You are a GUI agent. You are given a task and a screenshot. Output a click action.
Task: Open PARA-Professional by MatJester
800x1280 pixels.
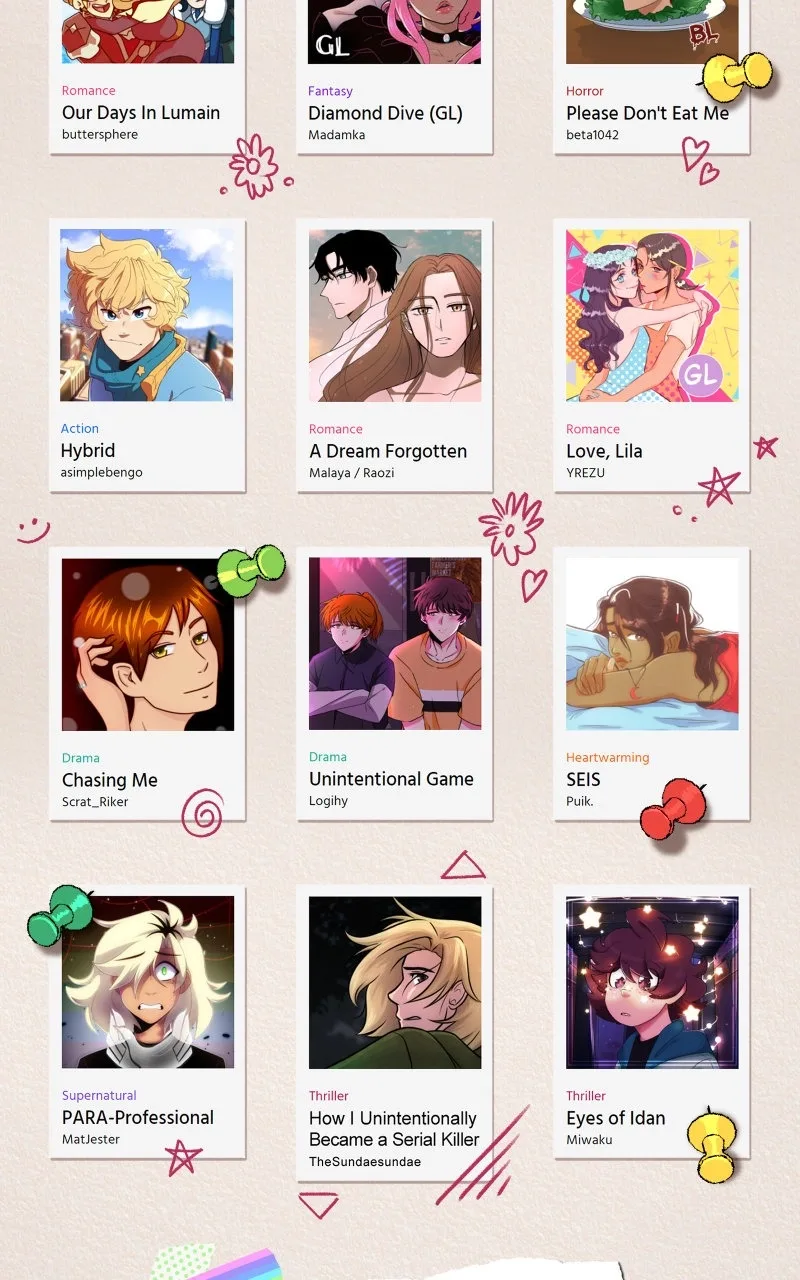click(x=147, y=1021)
